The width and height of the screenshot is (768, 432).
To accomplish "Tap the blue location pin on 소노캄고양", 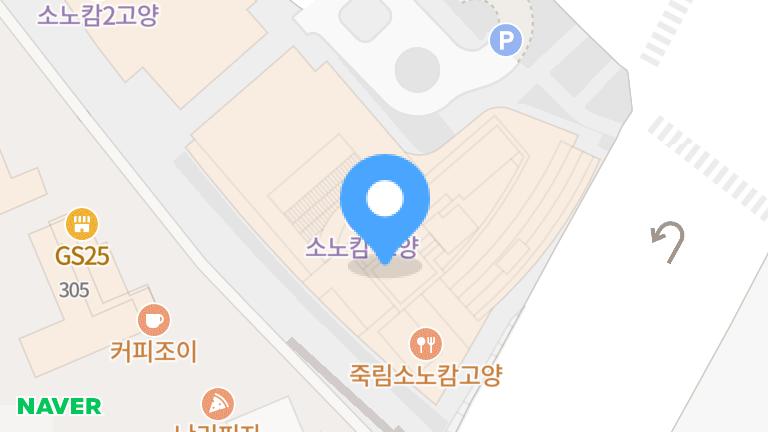I will point(385,200).
